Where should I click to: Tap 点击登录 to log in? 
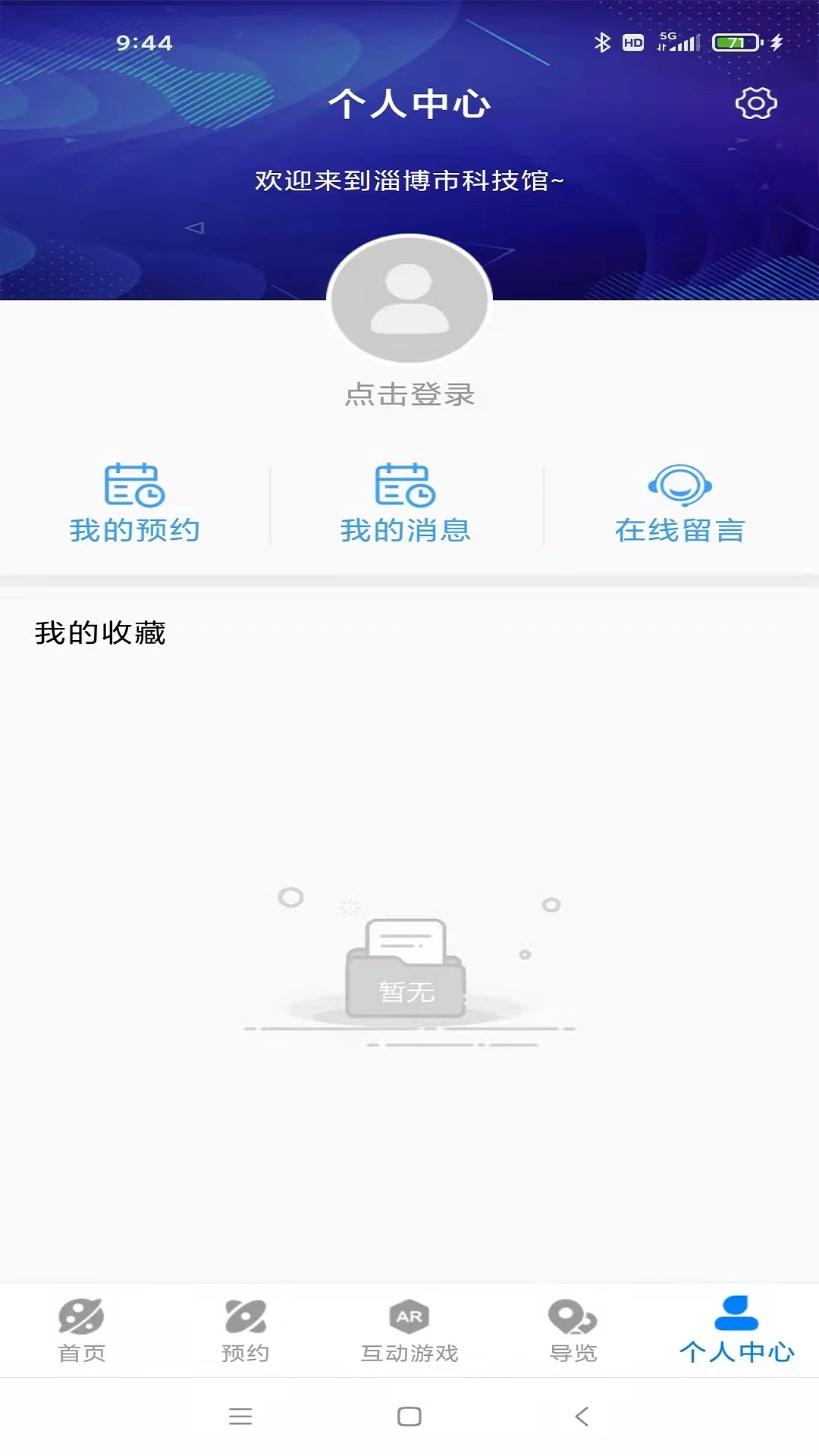[408, 394]
